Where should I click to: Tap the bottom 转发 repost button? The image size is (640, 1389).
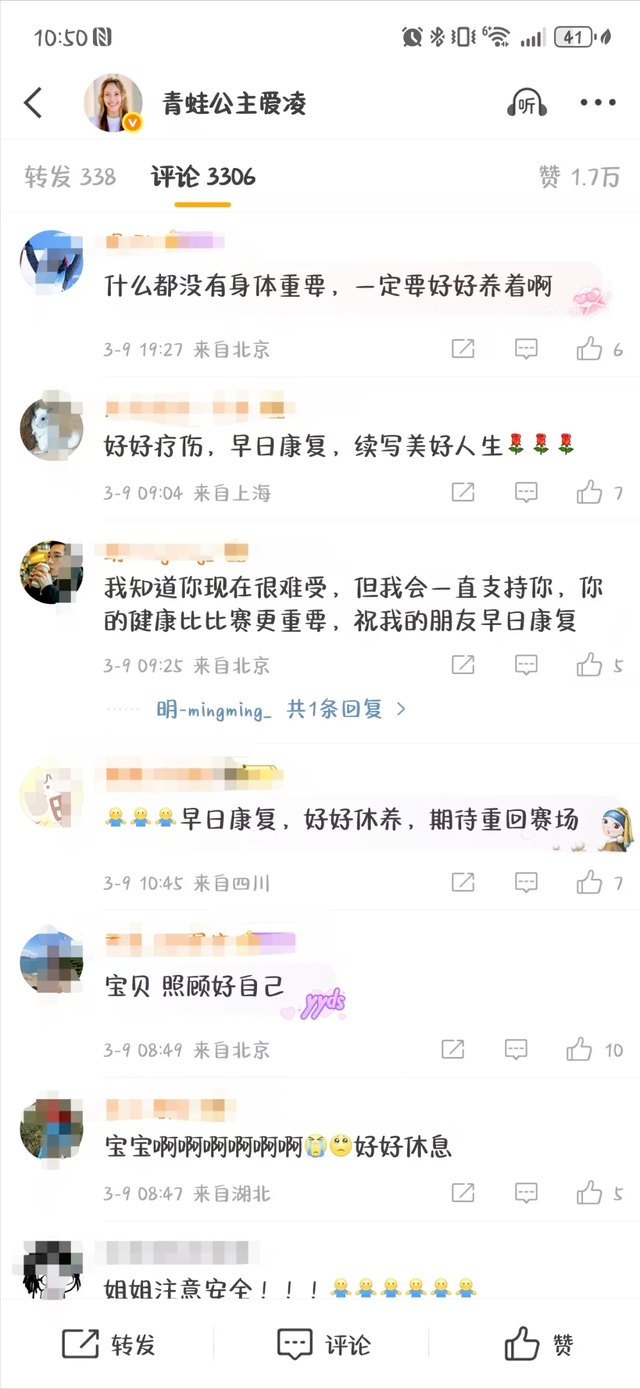pos(108,1345)
